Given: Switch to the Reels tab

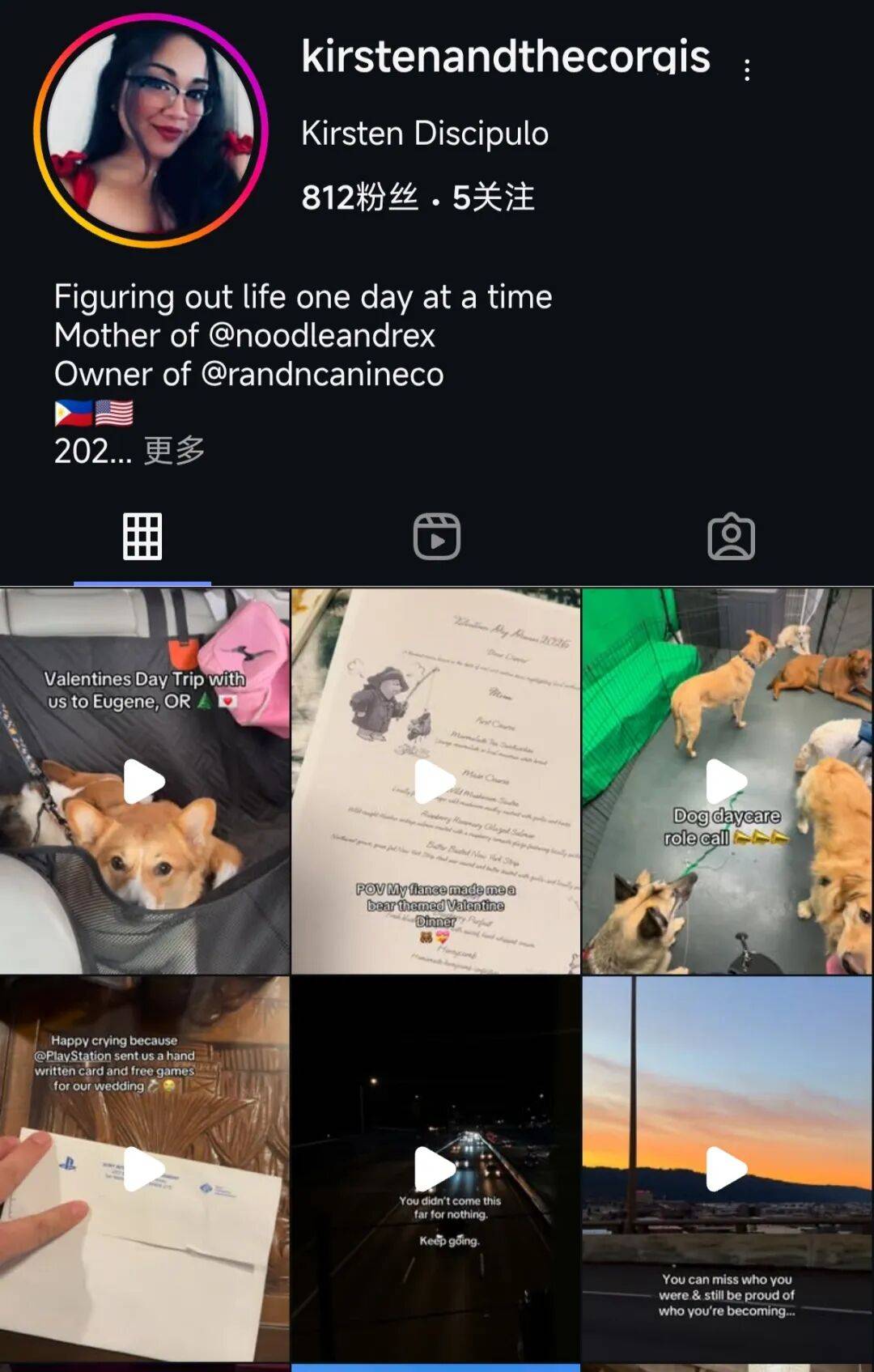Looking at the screenshot, I should coord(437,537).
